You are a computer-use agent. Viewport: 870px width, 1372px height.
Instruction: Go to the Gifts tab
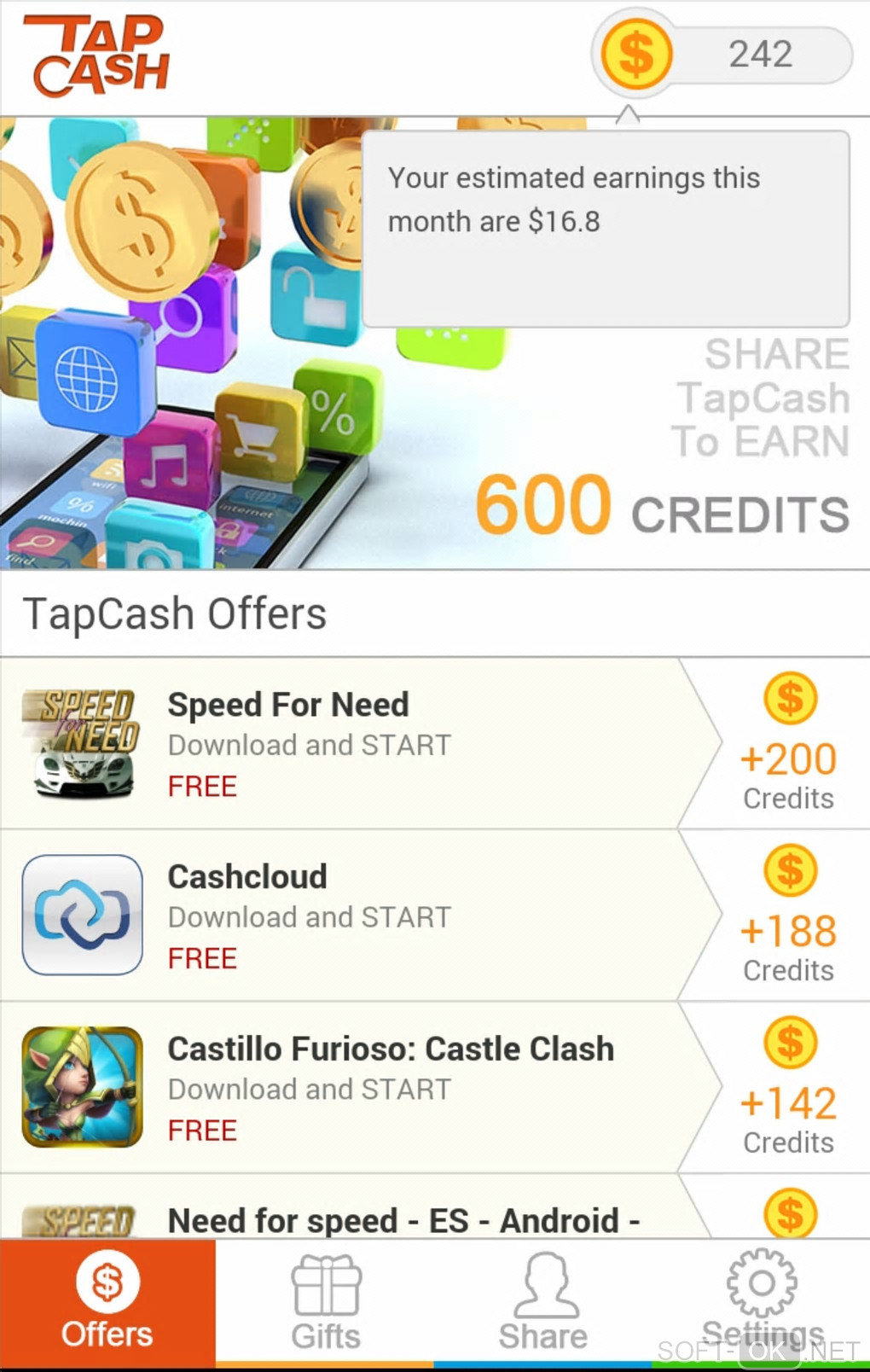pyautogui.click(x=326, y=1300)
